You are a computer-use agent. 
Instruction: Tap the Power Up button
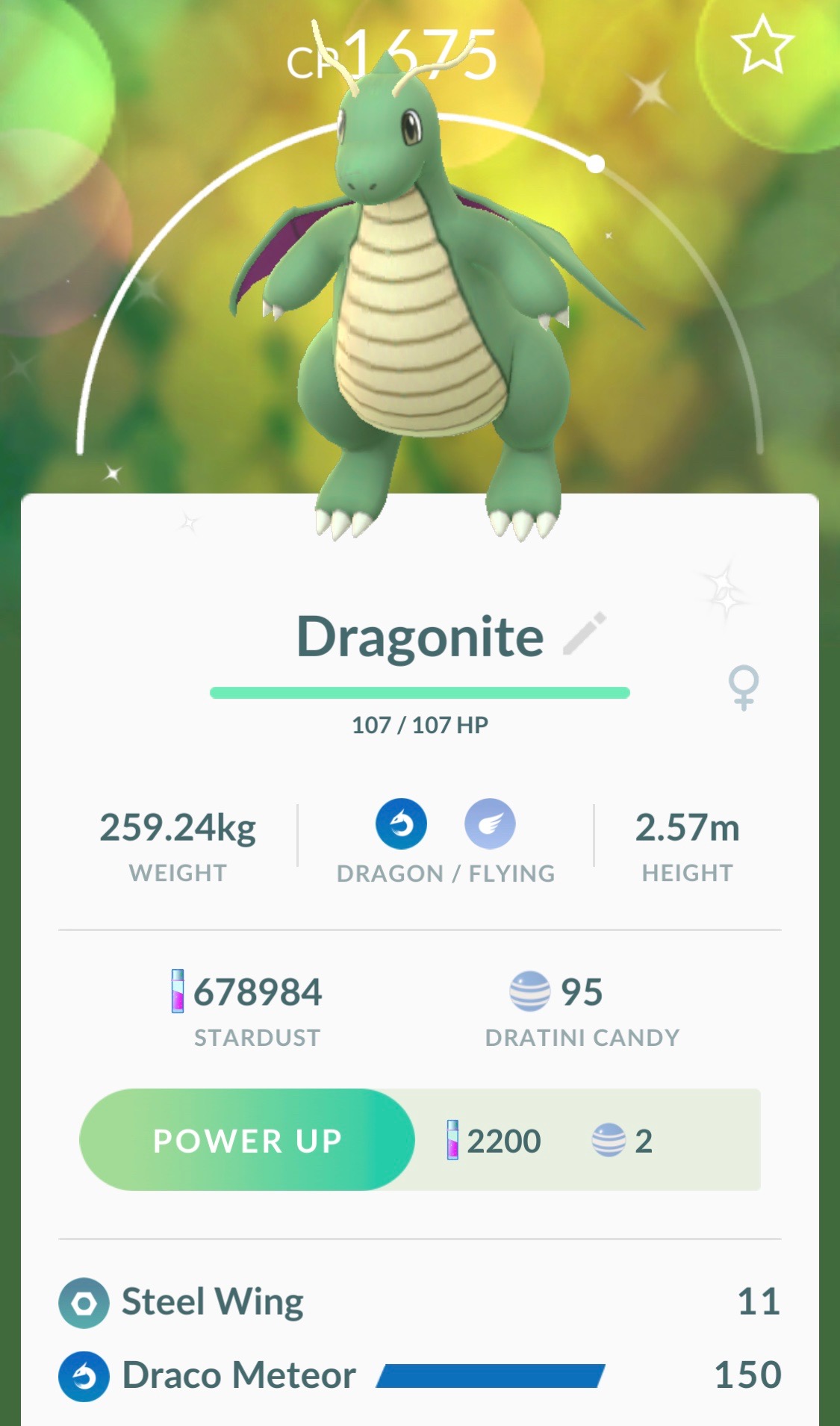pos(247,1140)
